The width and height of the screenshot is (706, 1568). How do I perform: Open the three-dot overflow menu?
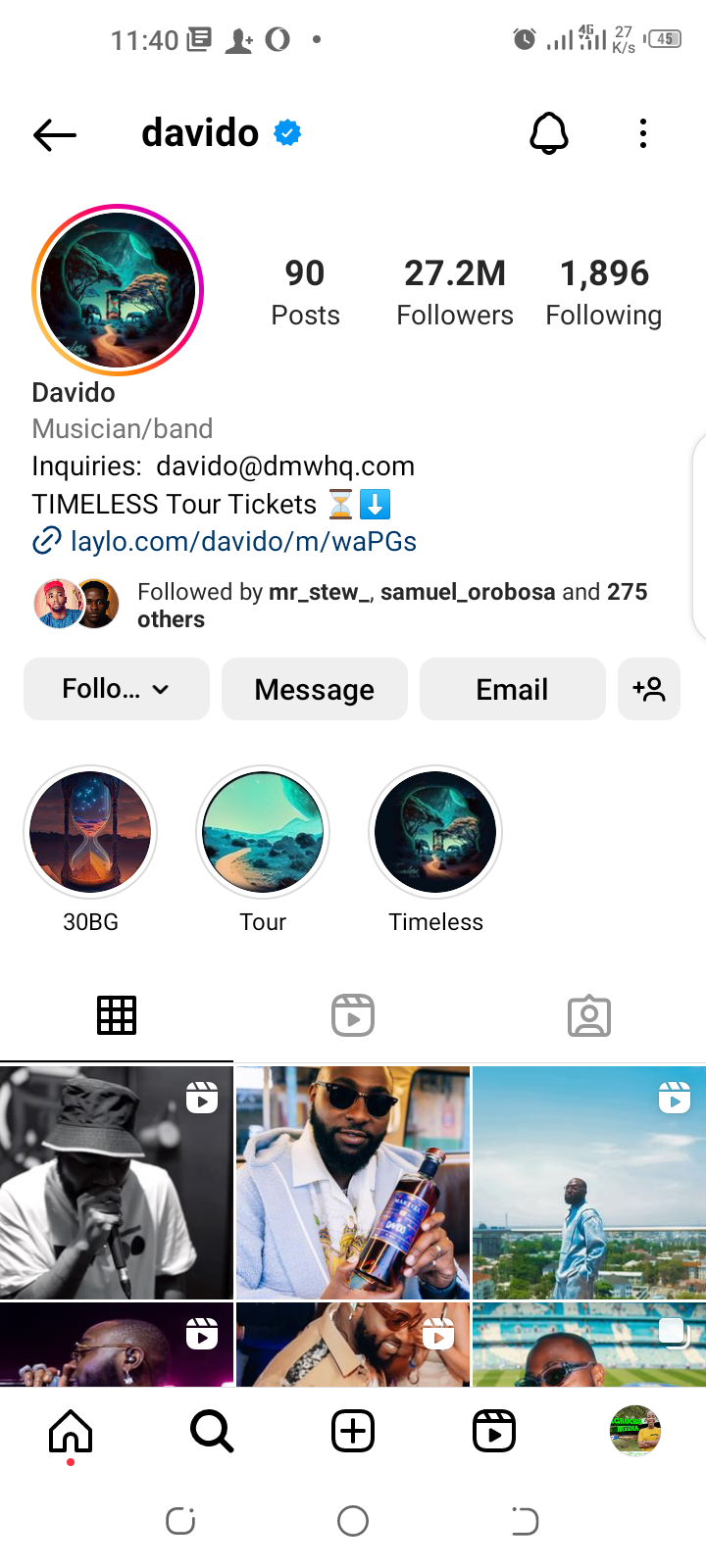pyautogui.click(x=643, y=133)
